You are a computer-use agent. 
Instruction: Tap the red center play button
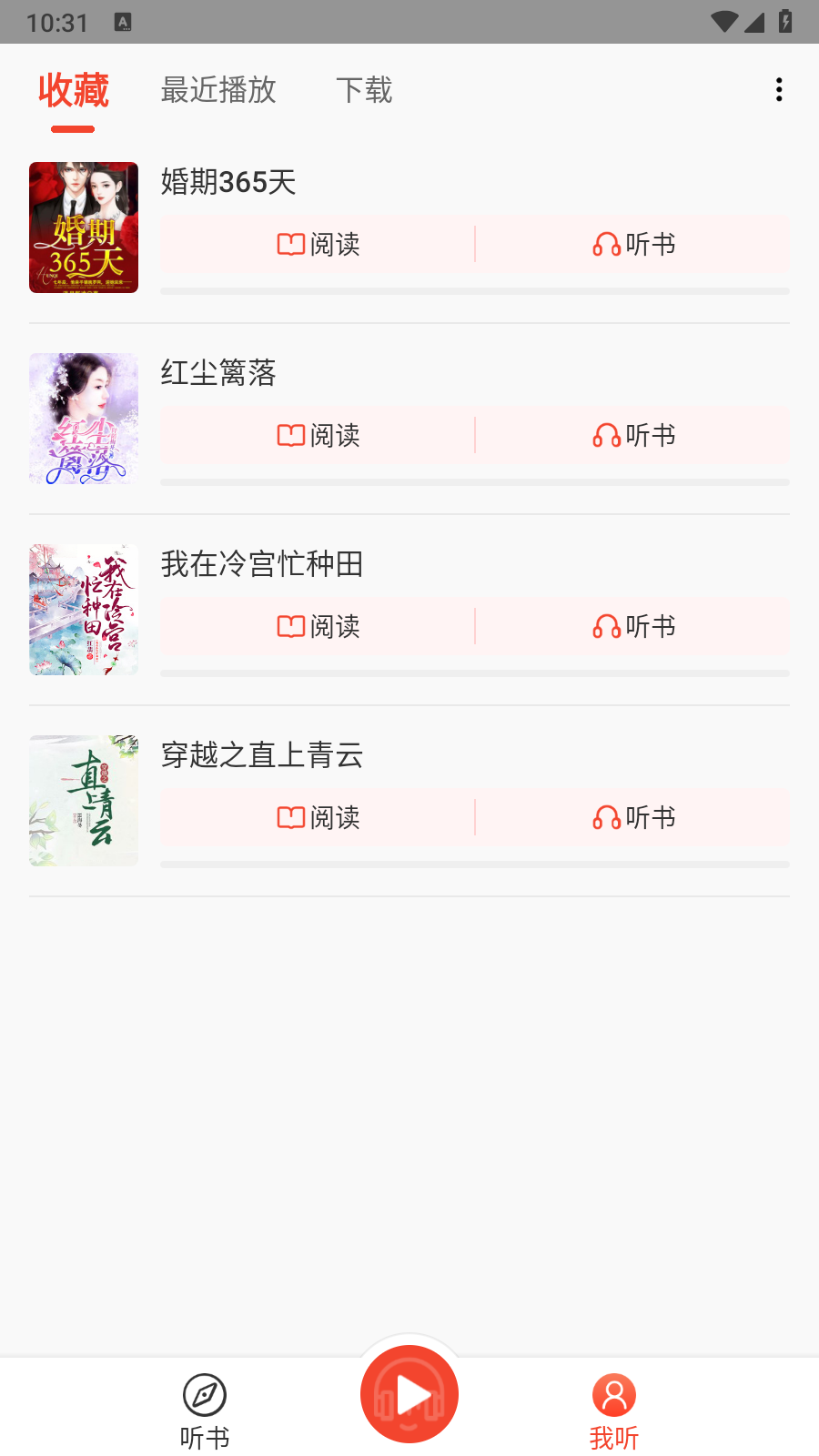pos(409,1394)
